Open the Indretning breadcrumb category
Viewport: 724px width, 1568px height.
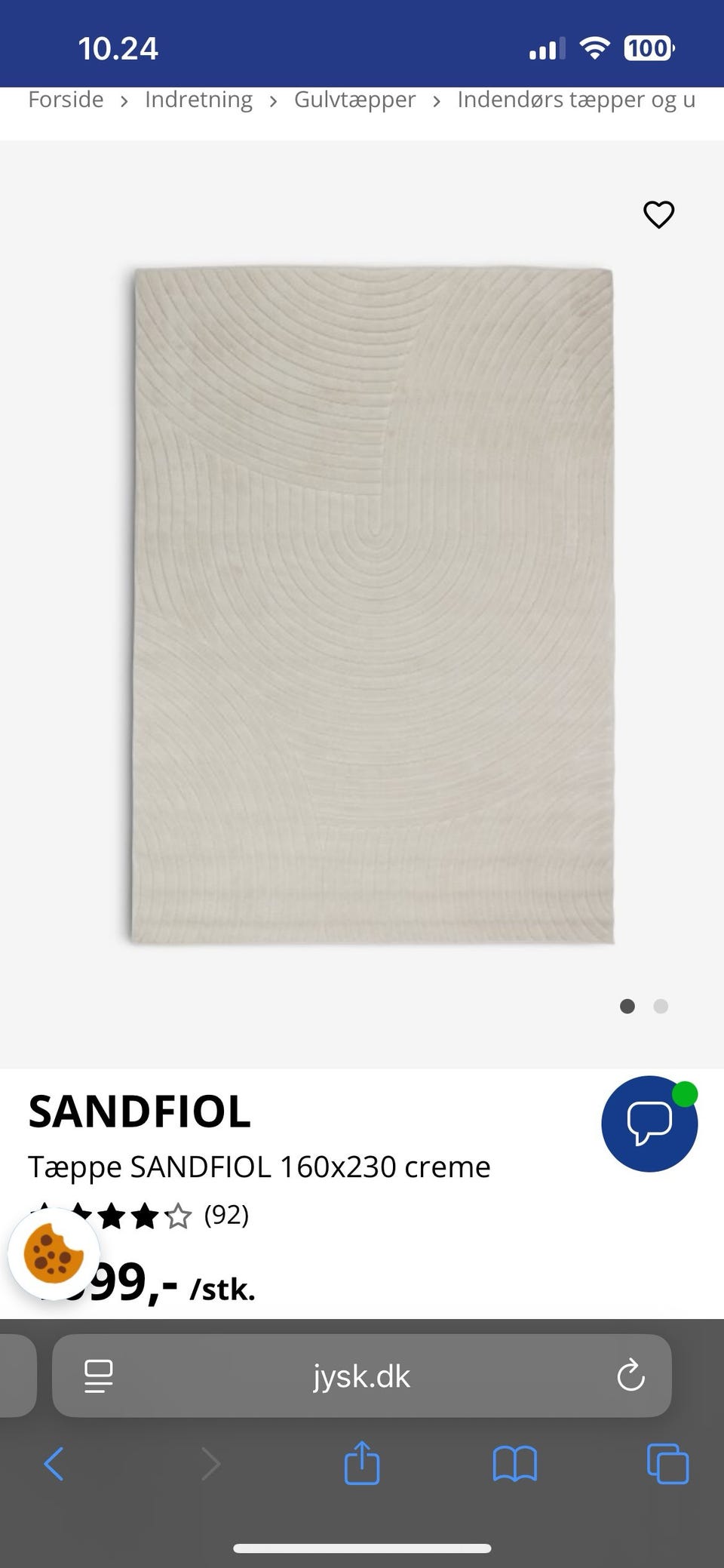point(198,99)
